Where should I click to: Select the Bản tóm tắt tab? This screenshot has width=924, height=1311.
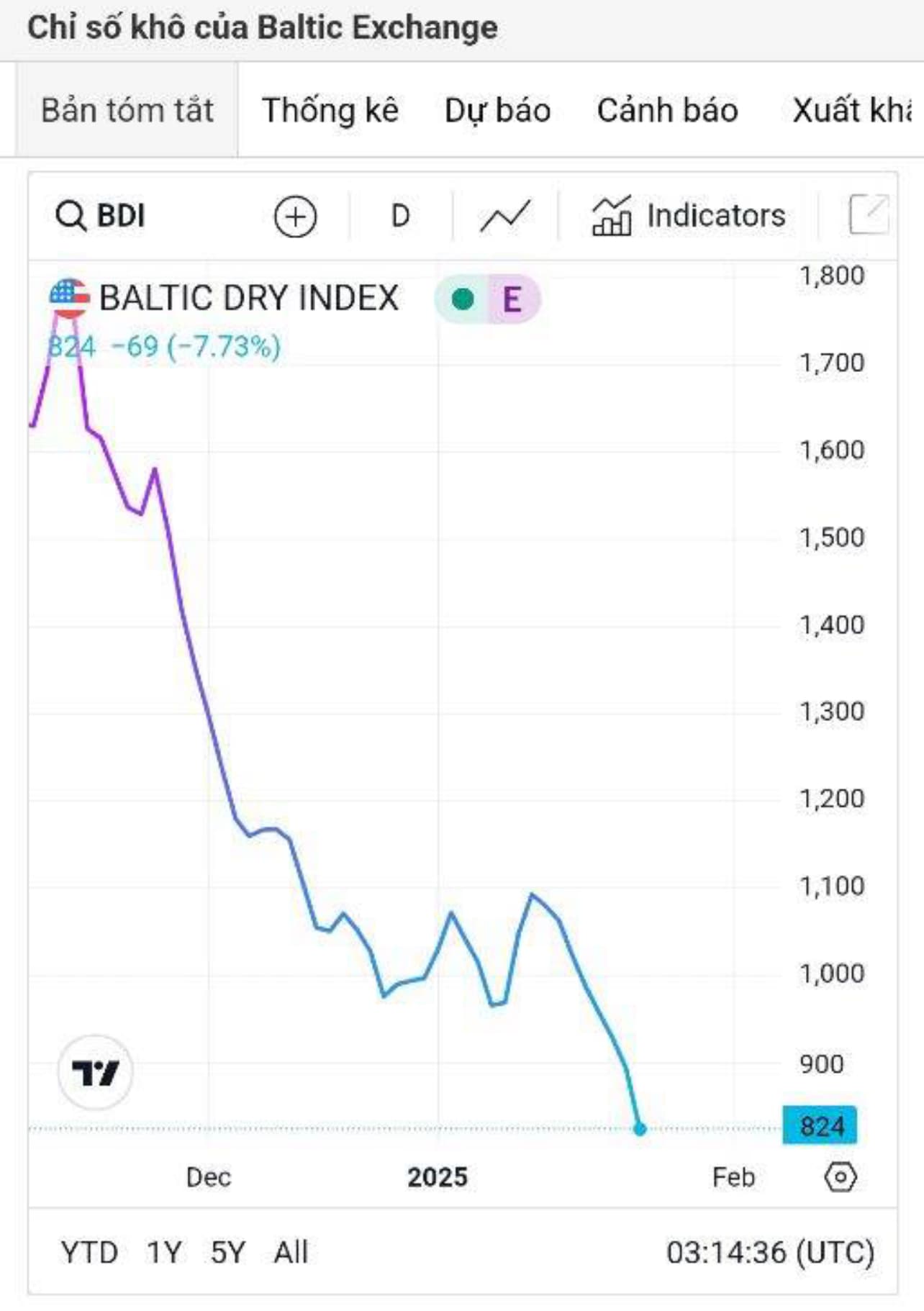(127, 111)
